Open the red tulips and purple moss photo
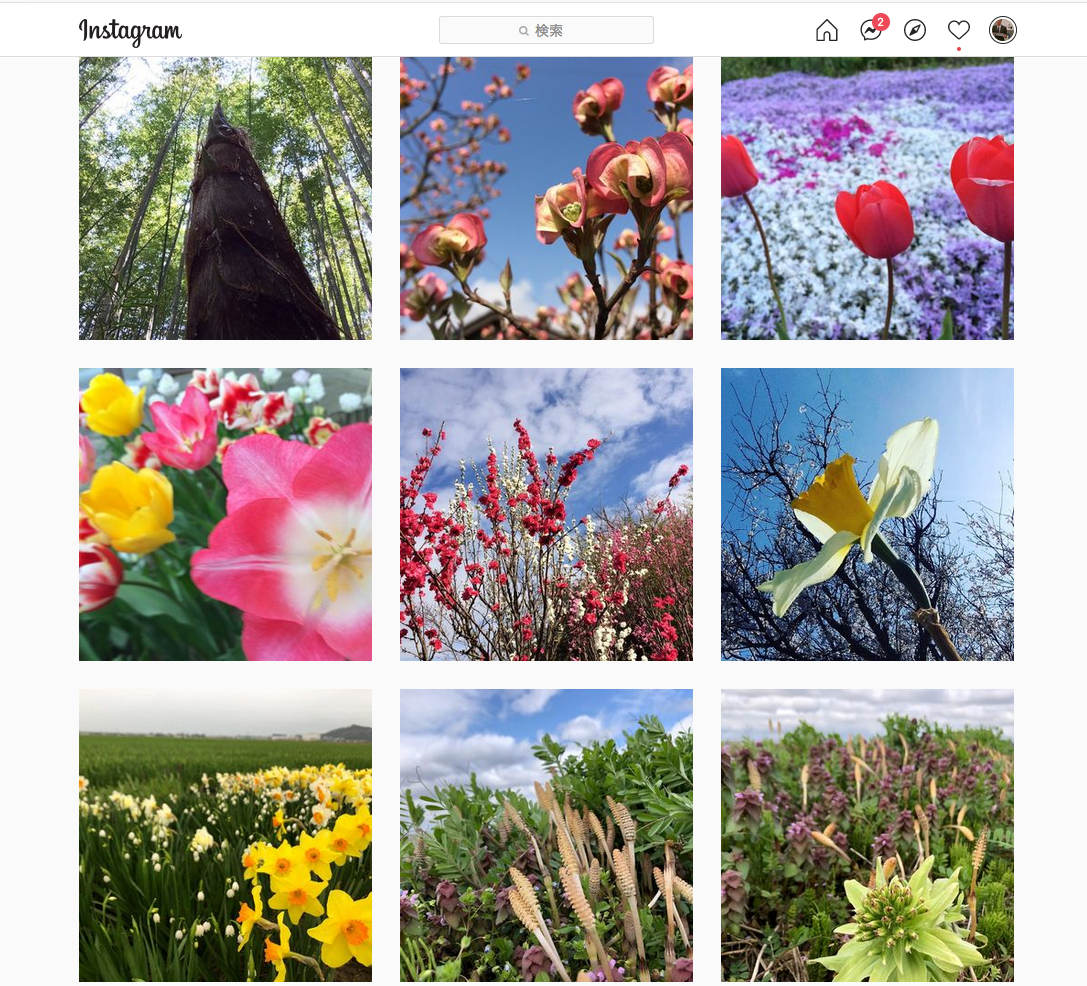 (867, 198)
